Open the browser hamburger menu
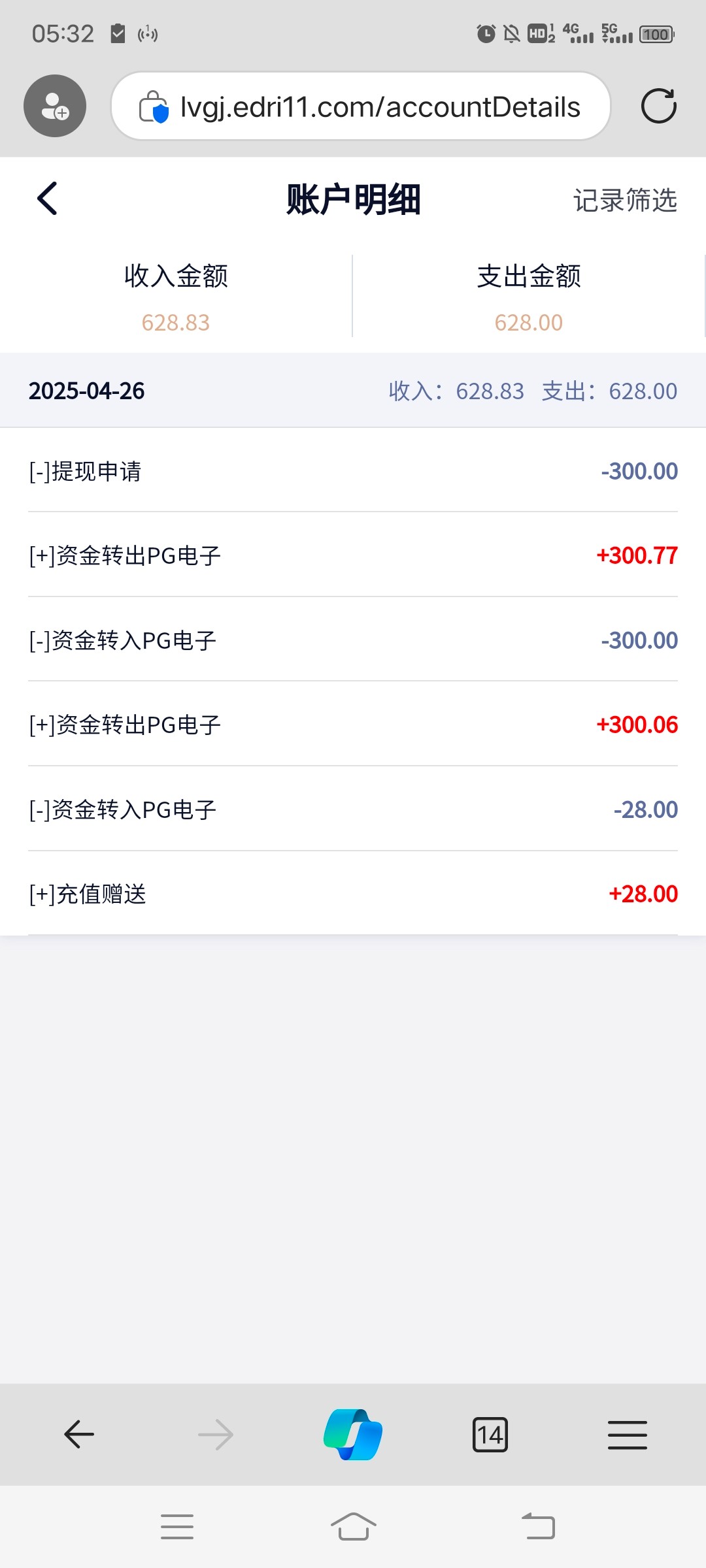 (628, 1435)
